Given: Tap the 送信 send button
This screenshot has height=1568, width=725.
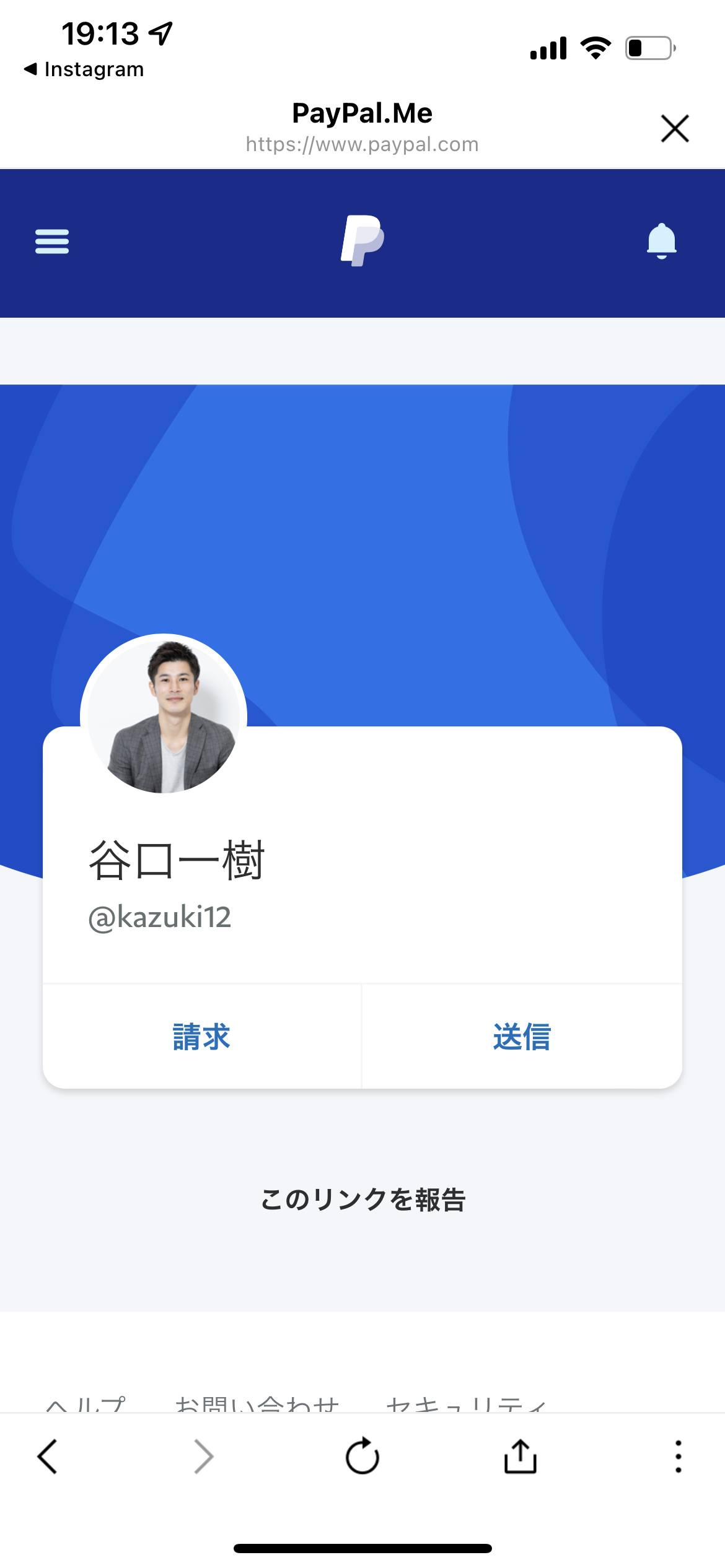Looking at the screenshot, I should pos(522,1037).
